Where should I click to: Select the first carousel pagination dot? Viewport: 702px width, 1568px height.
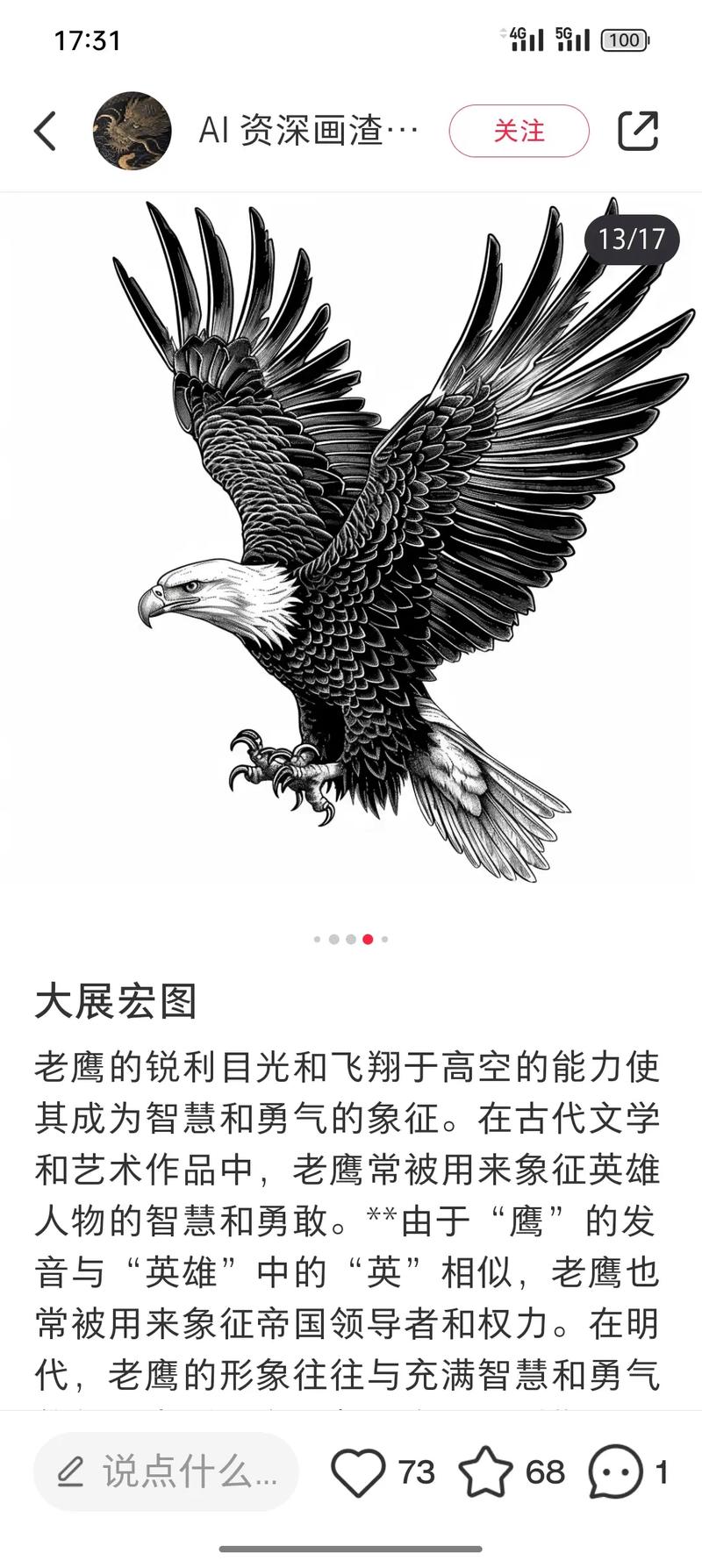(316, 939)
